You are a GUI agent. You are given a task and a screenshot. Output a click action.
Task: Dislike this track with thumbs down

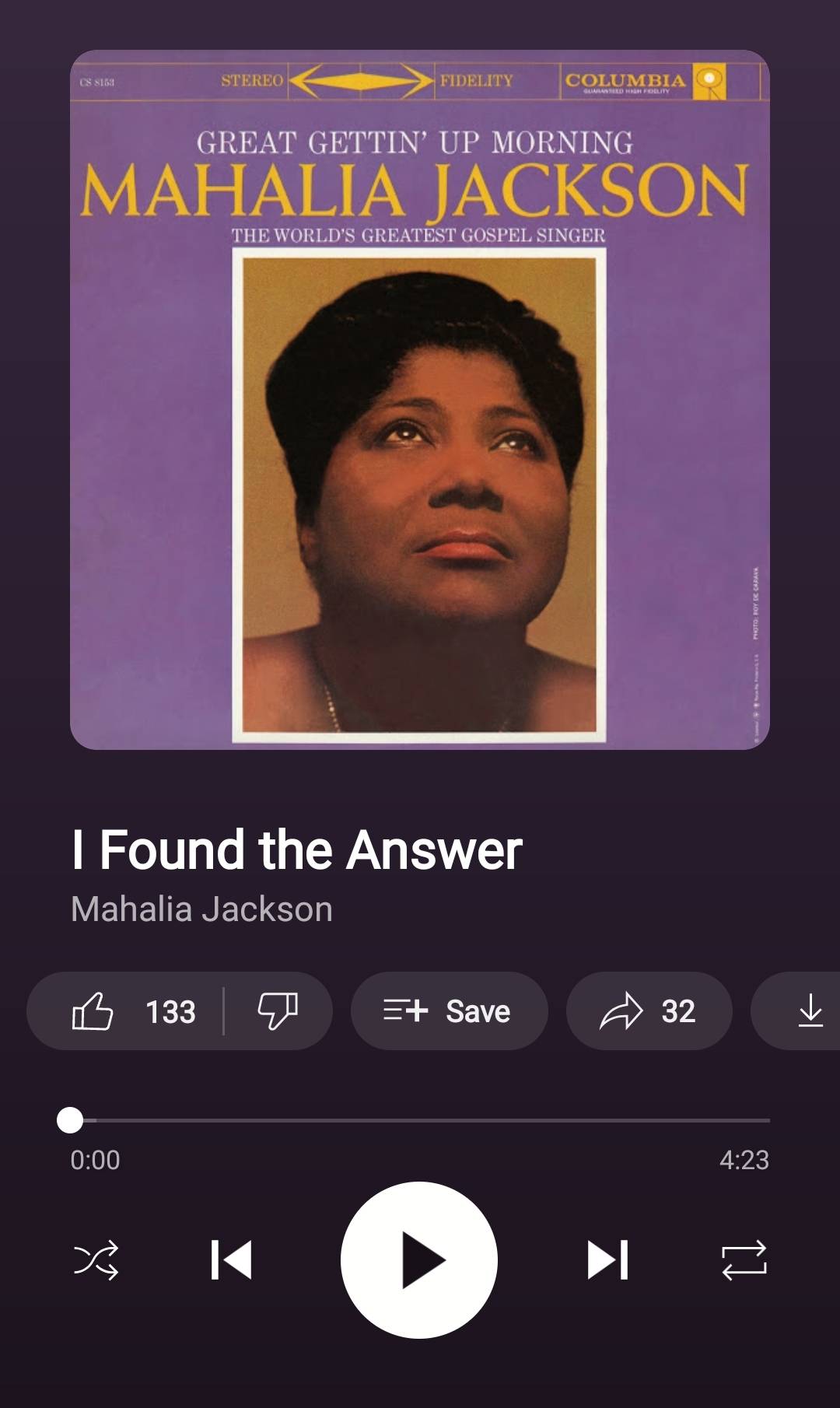(x=278, y=1011)
